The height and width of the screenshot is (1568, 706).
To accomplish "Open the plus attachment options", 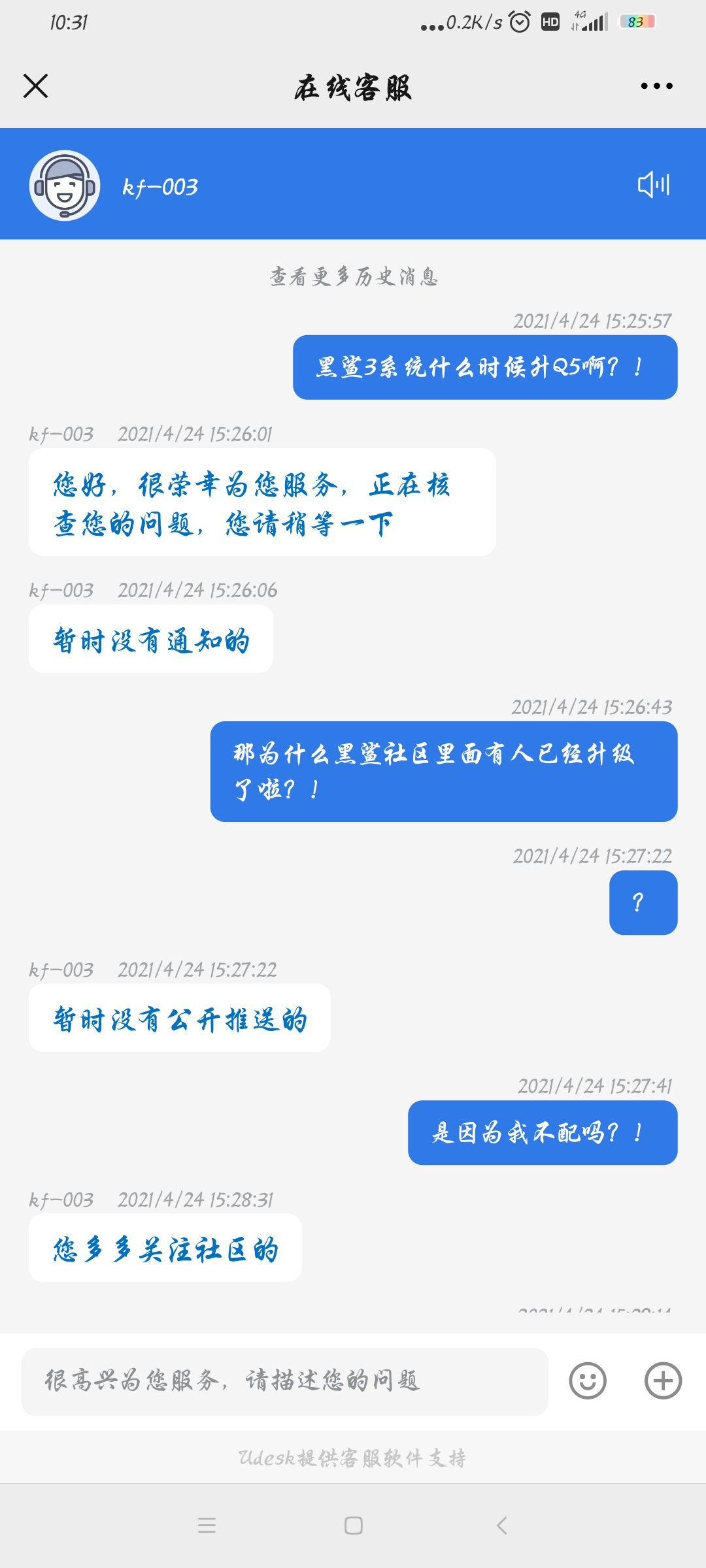I will (x=663, y=1381).
